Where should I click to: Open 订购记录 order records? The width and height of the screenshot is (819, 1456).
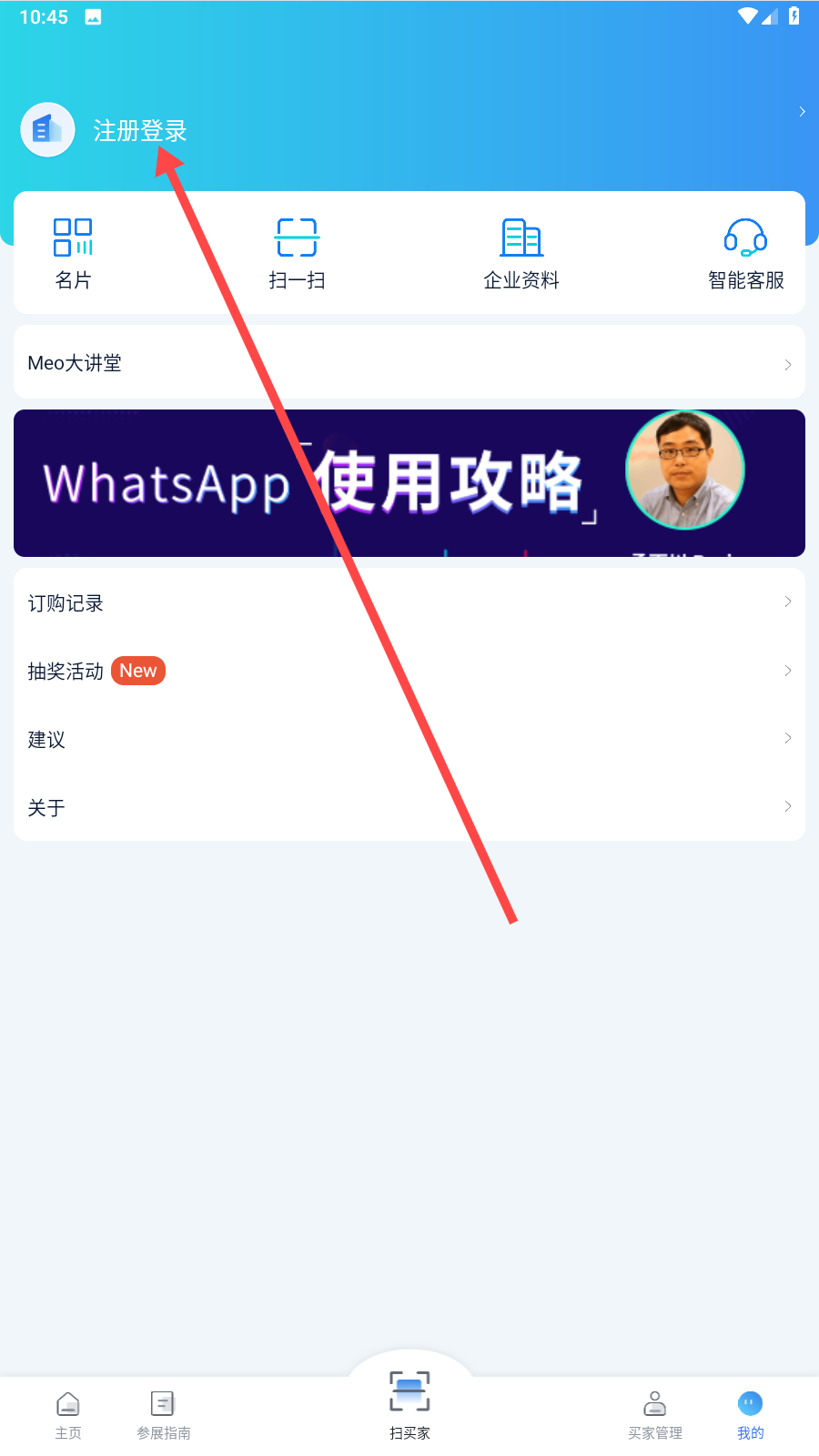click(x=409, y=603)
